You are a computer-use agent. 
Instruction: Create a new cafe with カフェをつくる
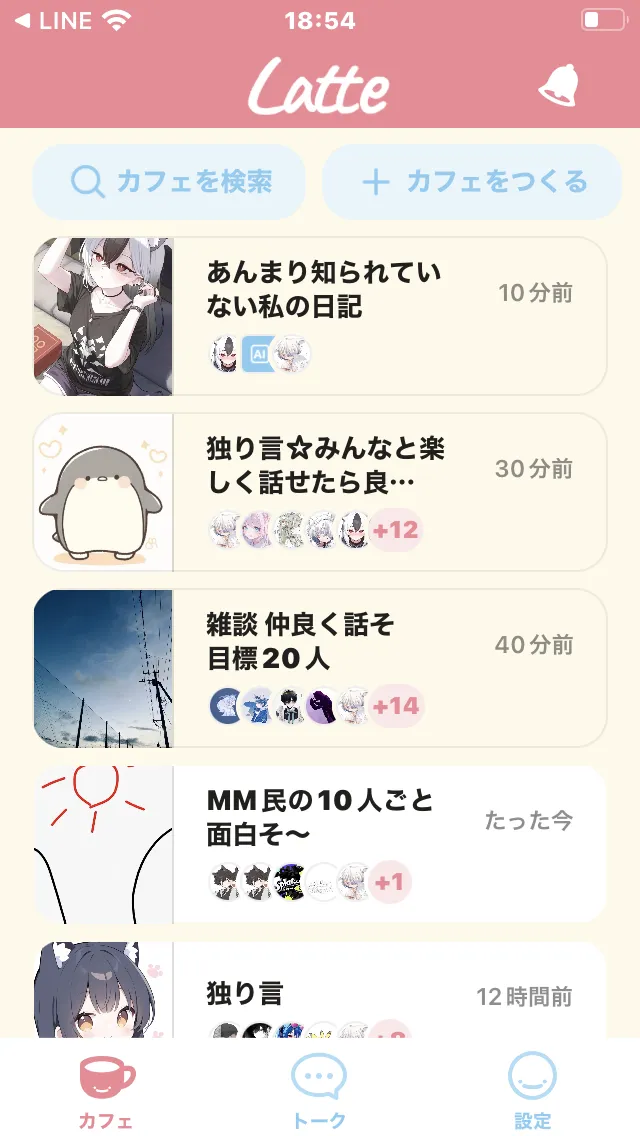[472, 182]
